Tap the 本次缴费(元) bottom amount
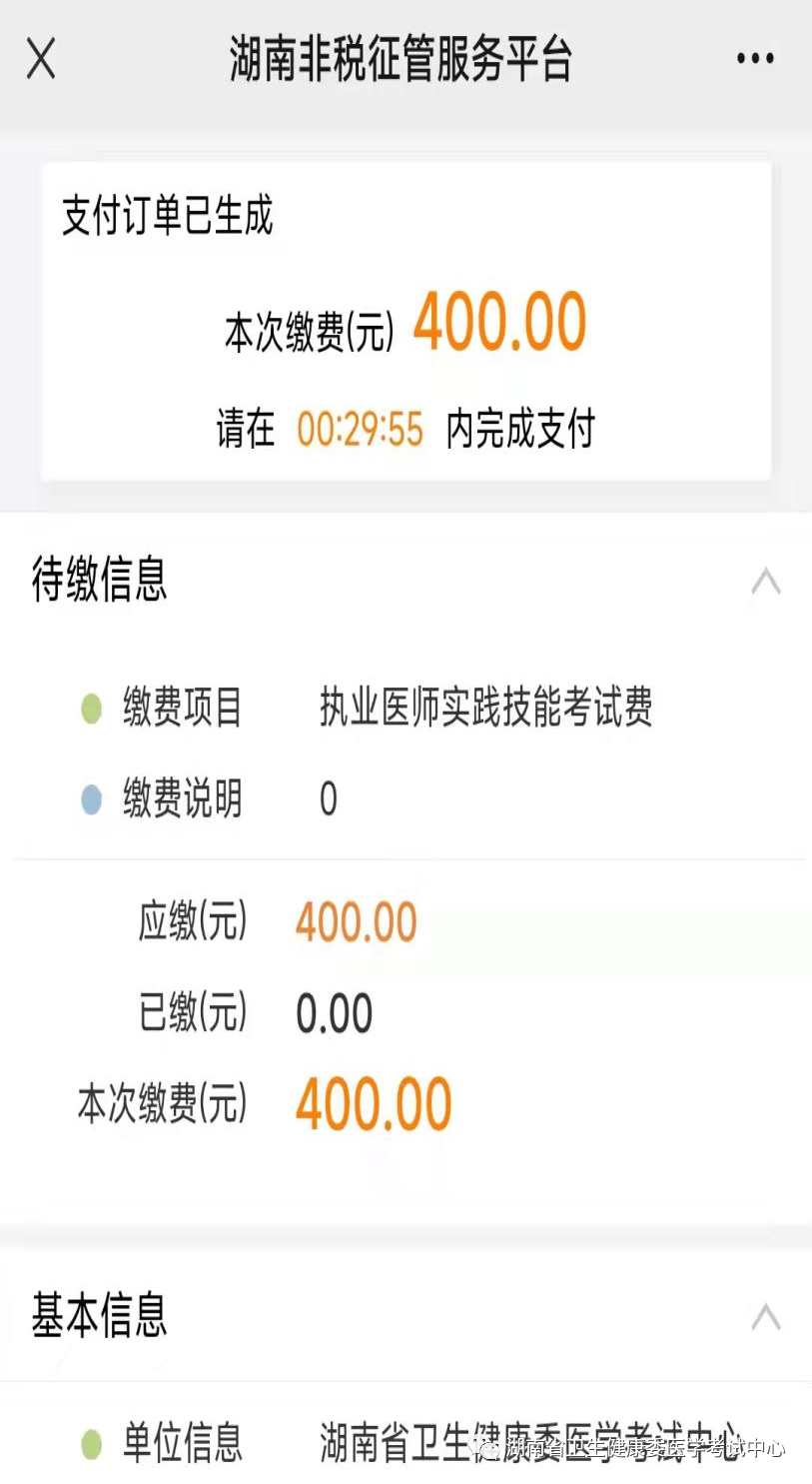The width and height of the screenshot is (812, 1484). pos(372,1102)
